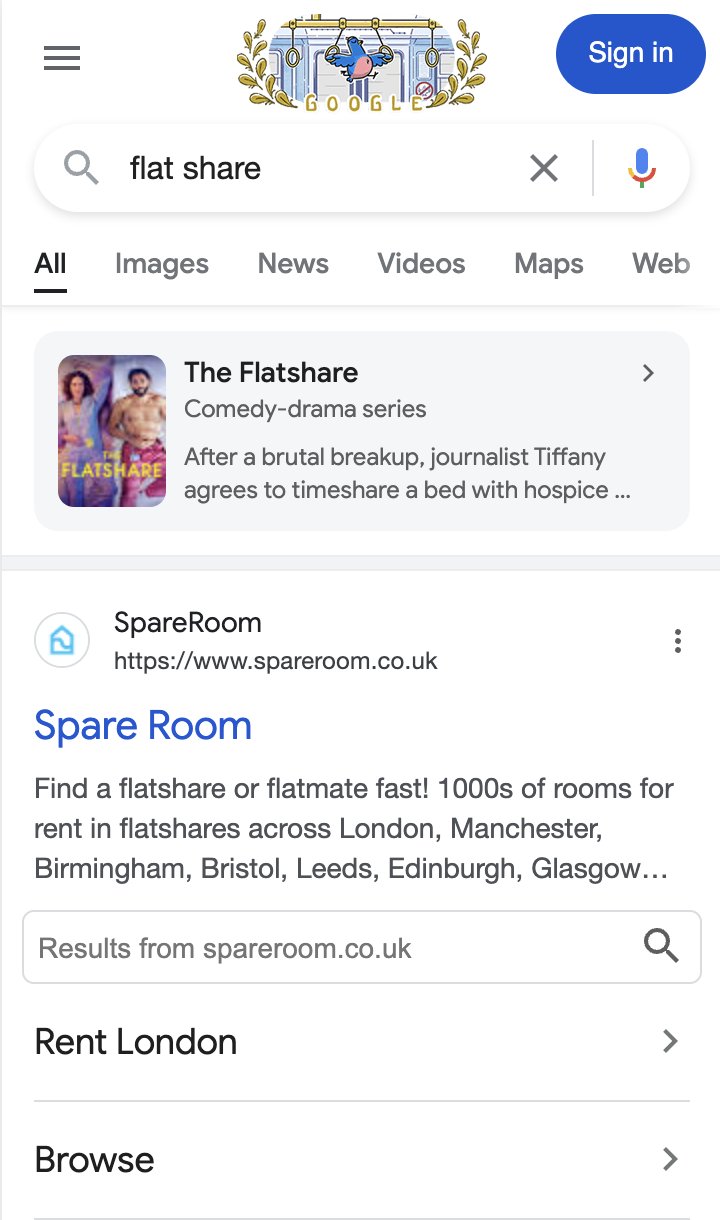The height and width of the screenshot is (1220, 720).
Task: Click The Flatshare poster thumbnail
Action: pos(111,430)
